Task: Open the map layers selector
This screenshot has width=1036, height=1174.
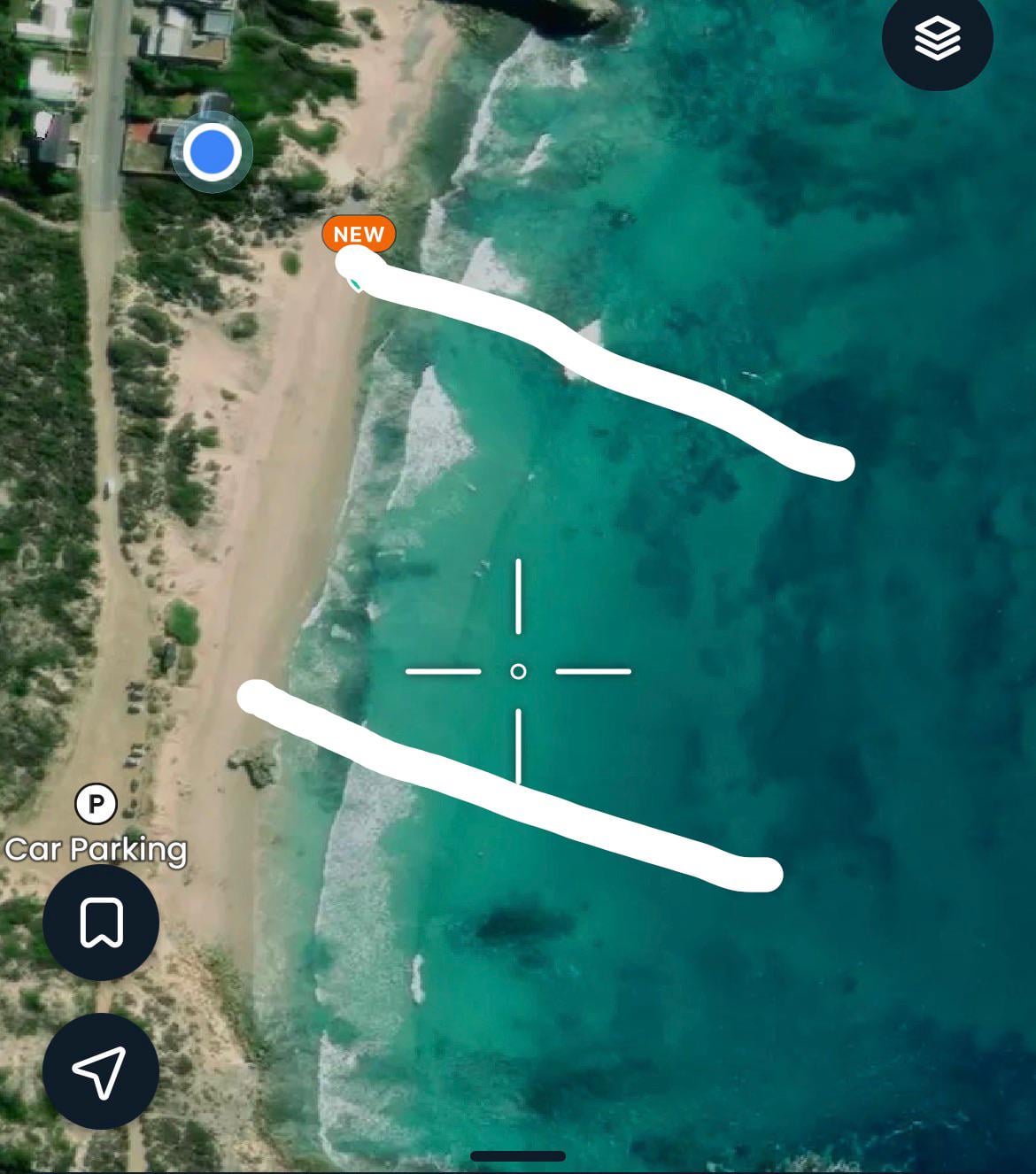Action: tap(937, 38)
